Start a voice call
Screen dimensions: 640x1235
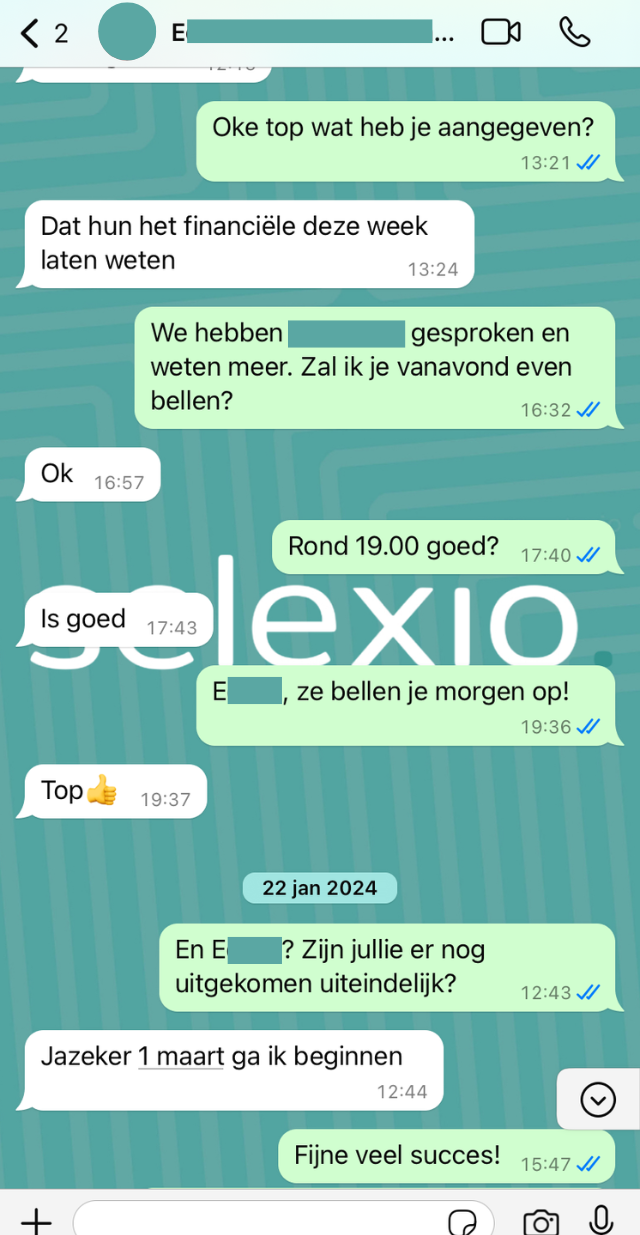click(574, 32)
